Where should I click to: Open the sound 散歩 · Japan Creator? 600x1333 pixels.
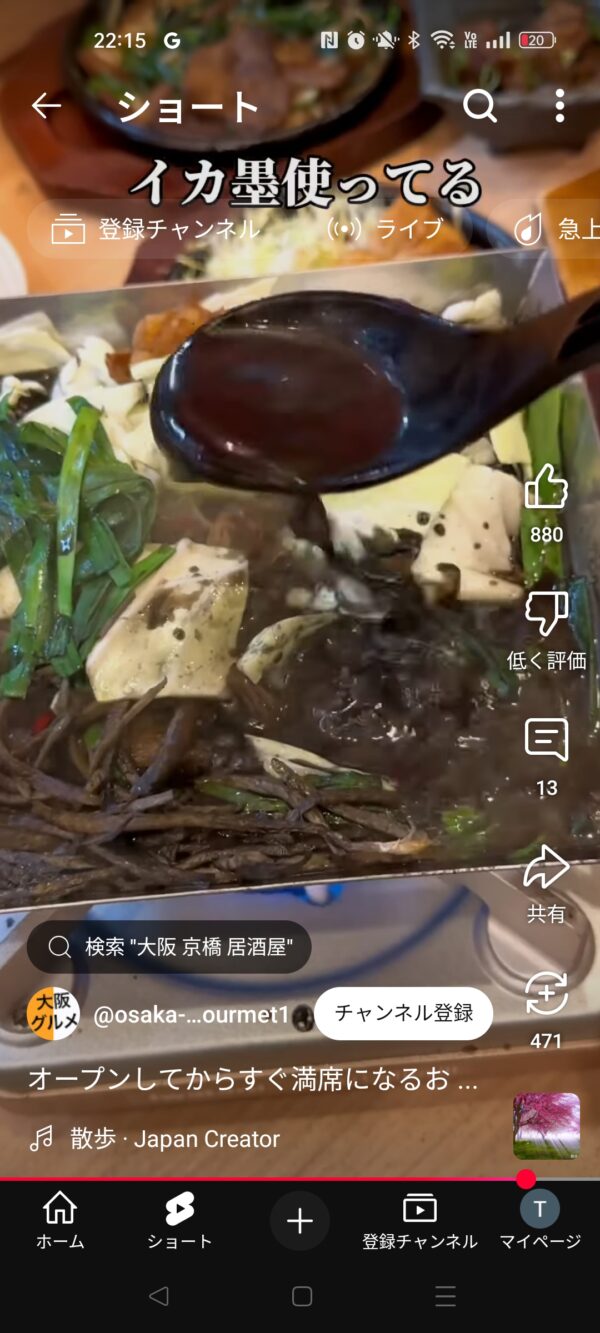click(175, 1138)
